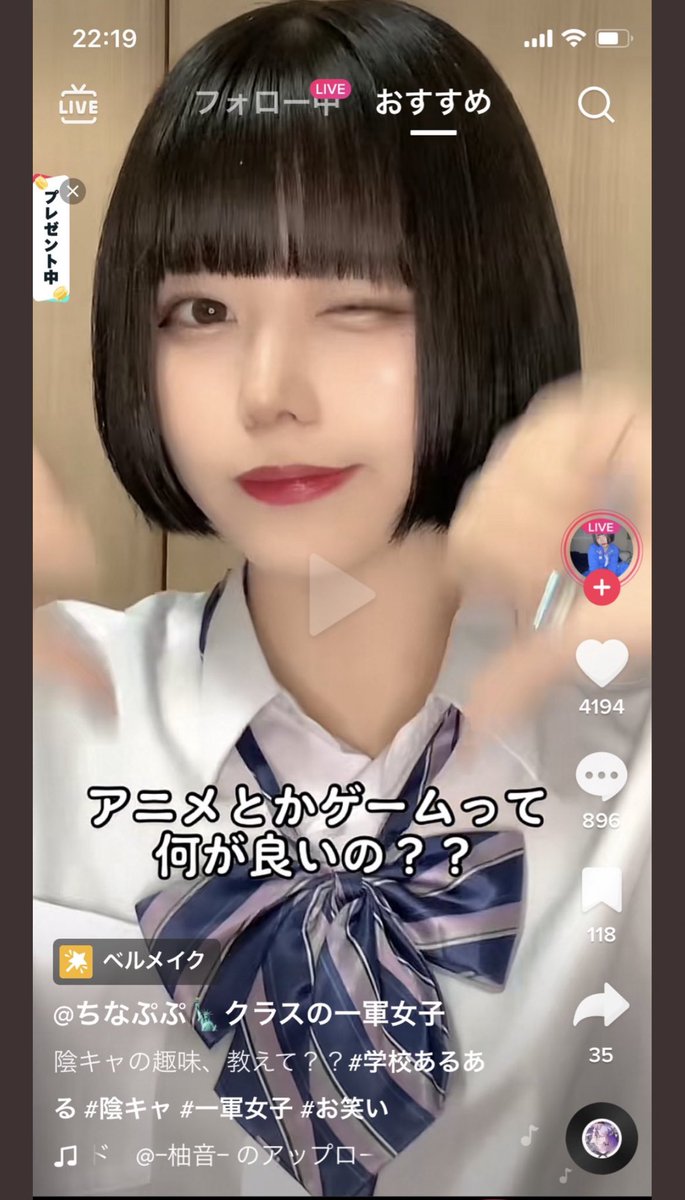
Task: Open the LIVE icon in top bar
Action: pyautogui.click(x=79, y=104)
